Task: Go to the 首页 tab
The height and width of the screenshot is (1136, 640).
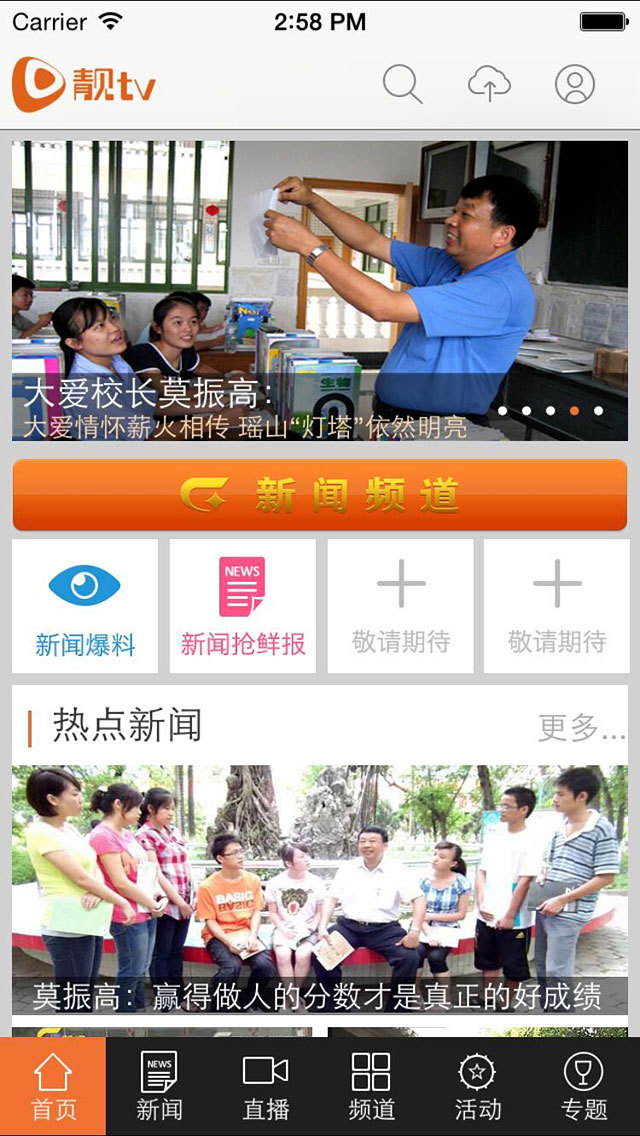Action: point(53,1086)
